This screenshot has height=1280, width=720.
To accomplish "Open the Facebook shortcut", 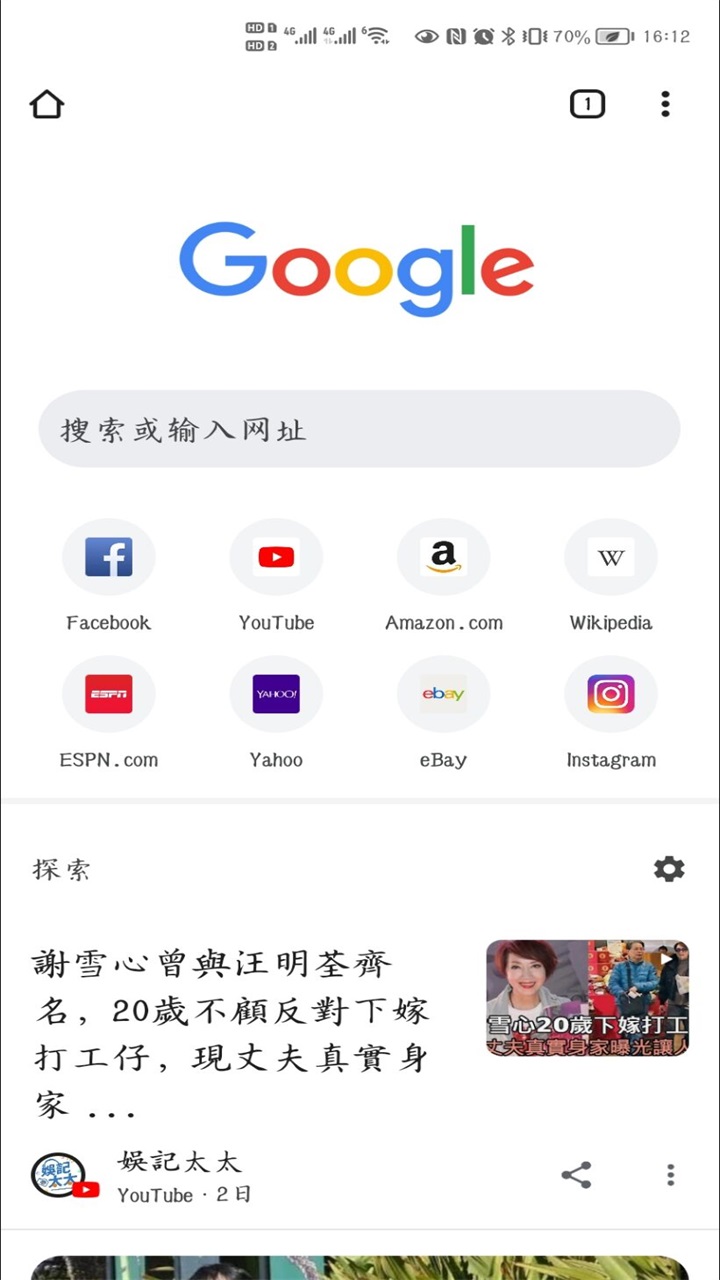I will (x=109, y=557).
